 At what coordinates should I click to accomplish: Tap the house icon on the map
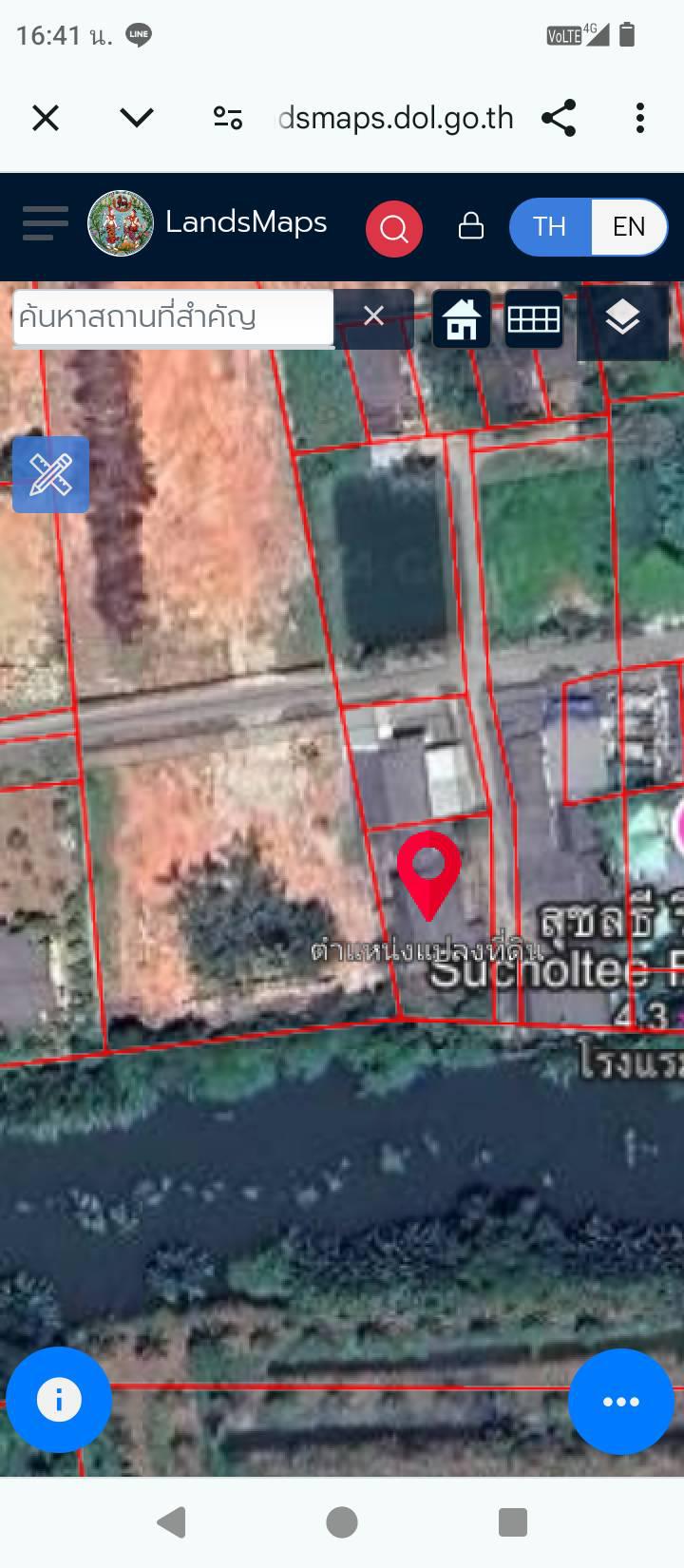[462, 318]
